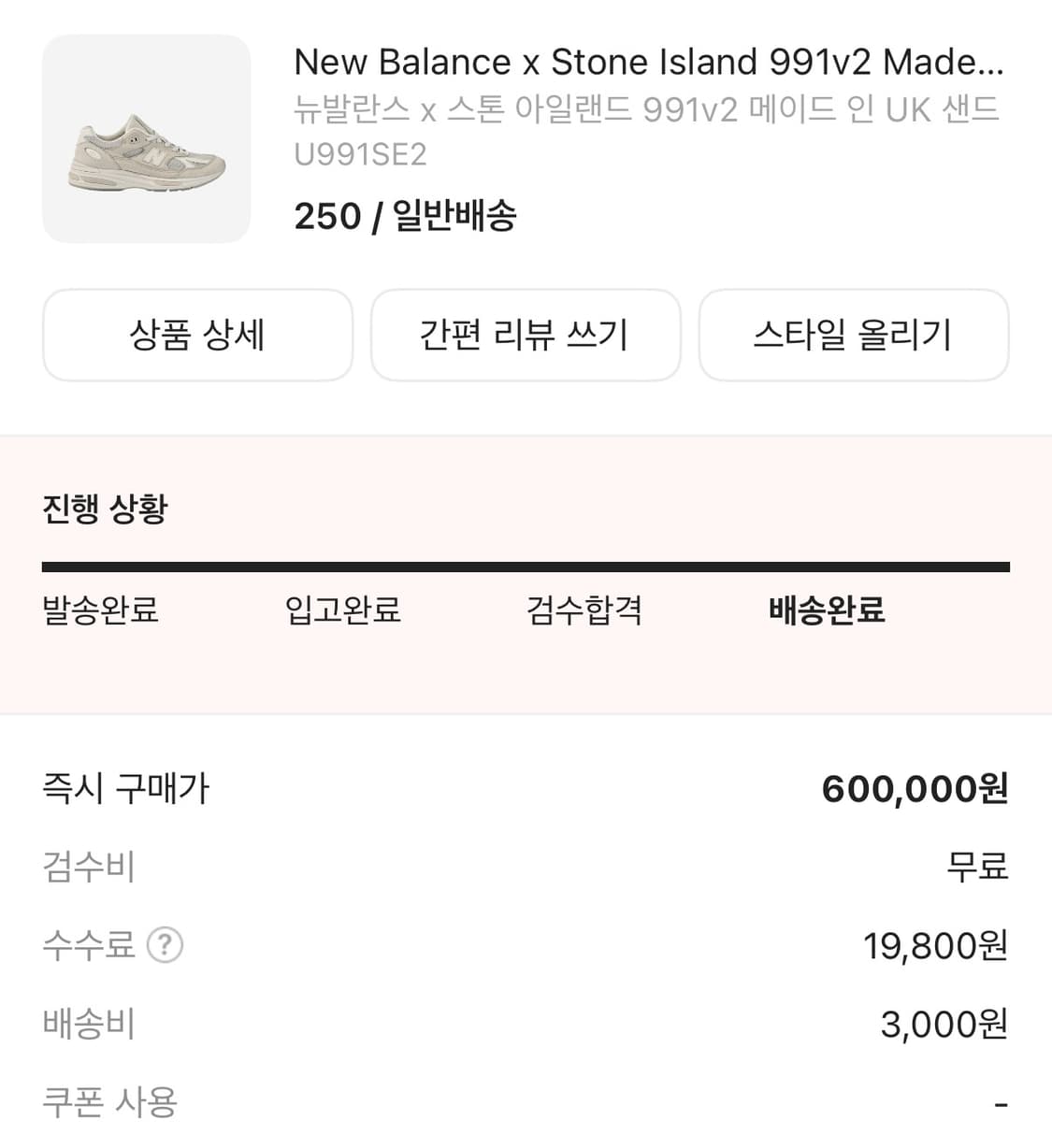Image resolution: width=1052 pixels, height=1148 pixels.
Task: Click the 검수비 무료 row
Action: [x=524, y=867]
